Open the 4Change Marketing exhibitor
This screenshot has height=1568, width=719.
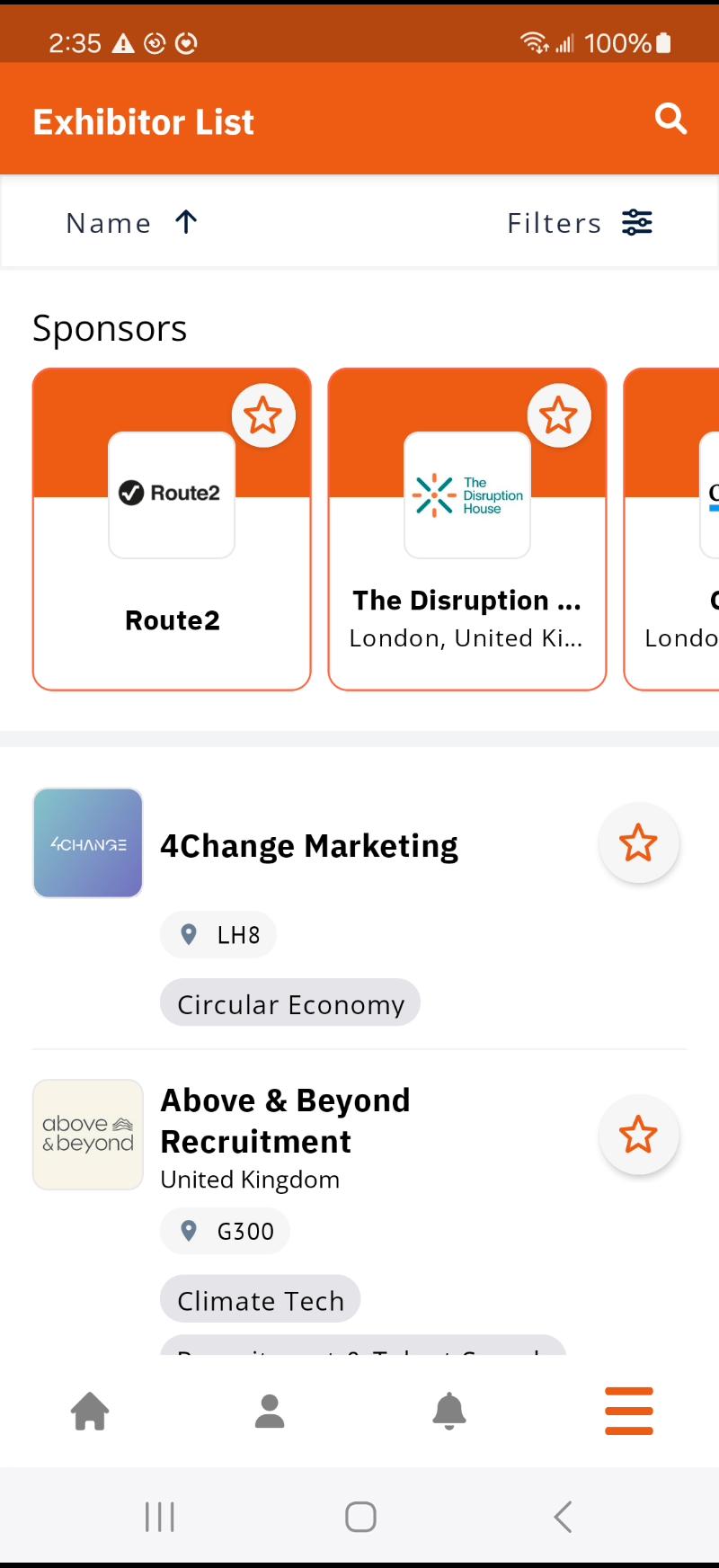(x=309, y=846)
